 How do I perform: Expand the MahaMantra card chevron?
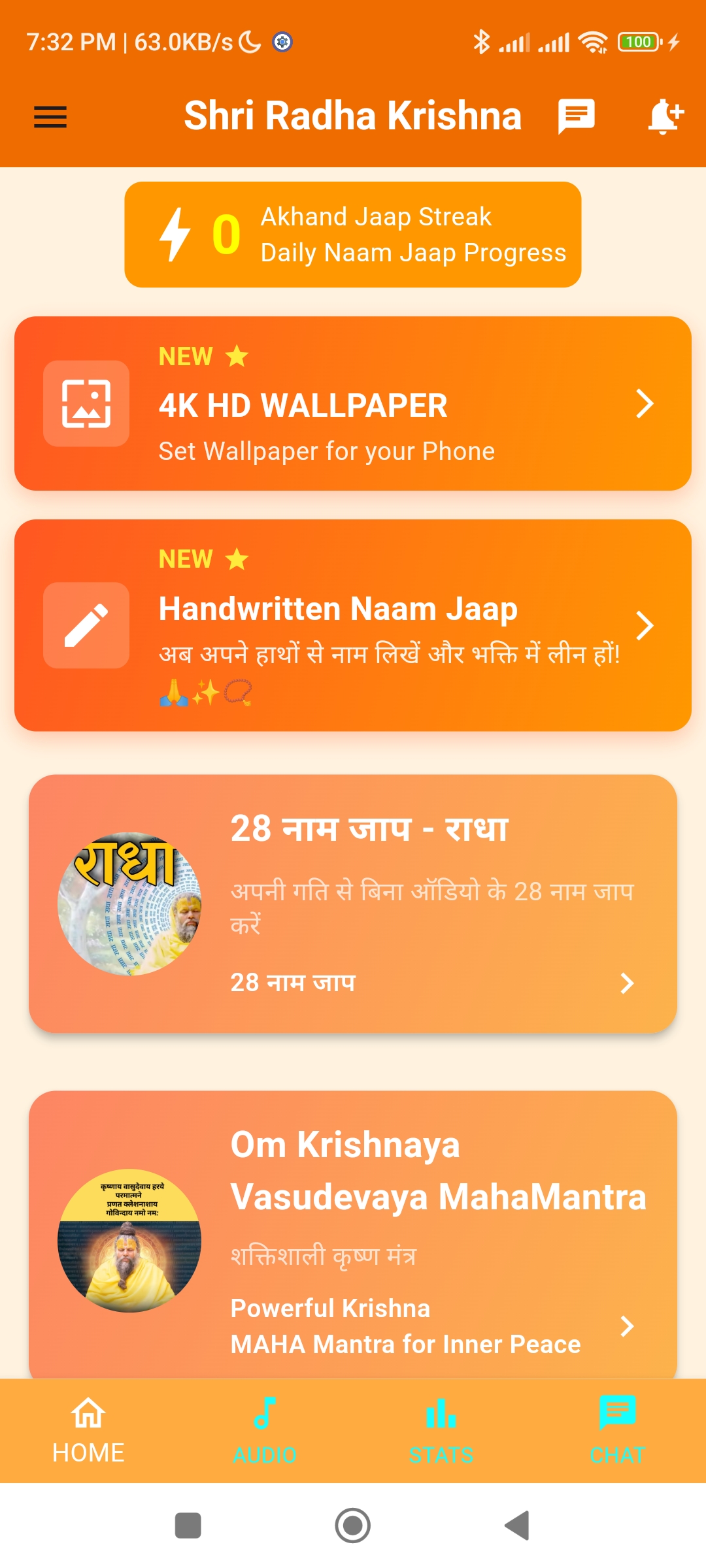(x=627, y=1328)
